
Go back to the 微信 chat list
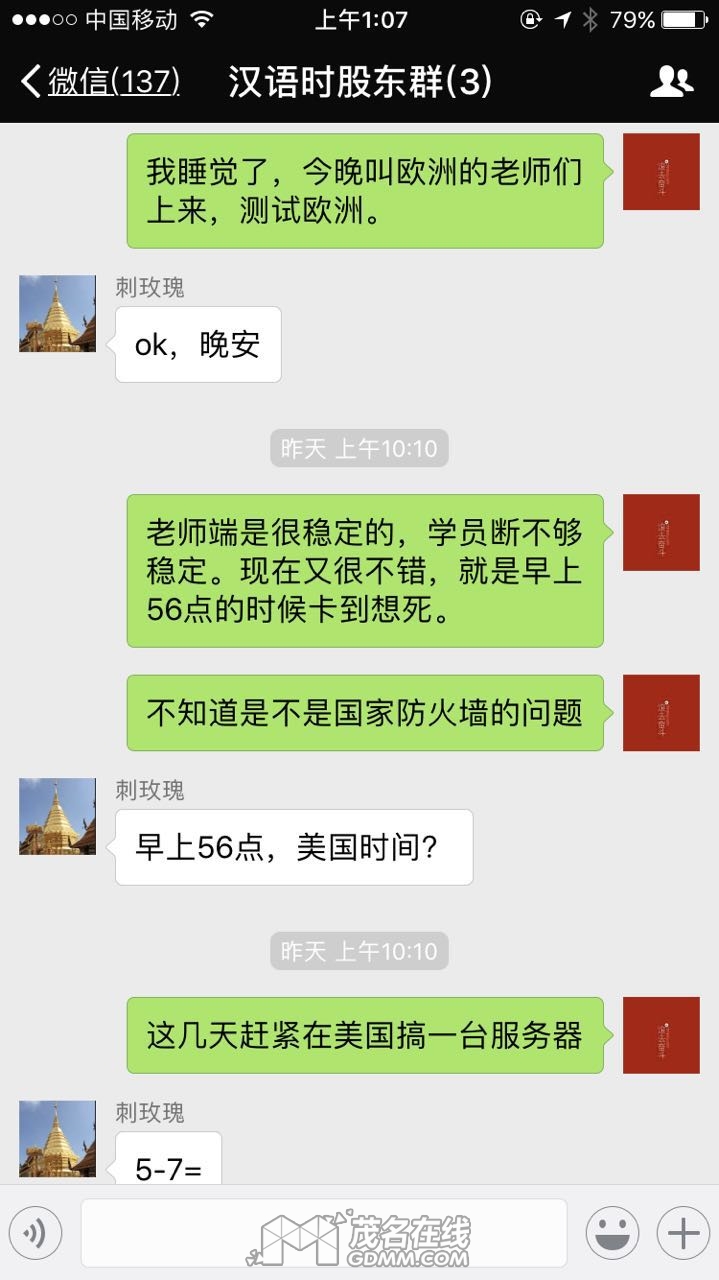(100, 82)
